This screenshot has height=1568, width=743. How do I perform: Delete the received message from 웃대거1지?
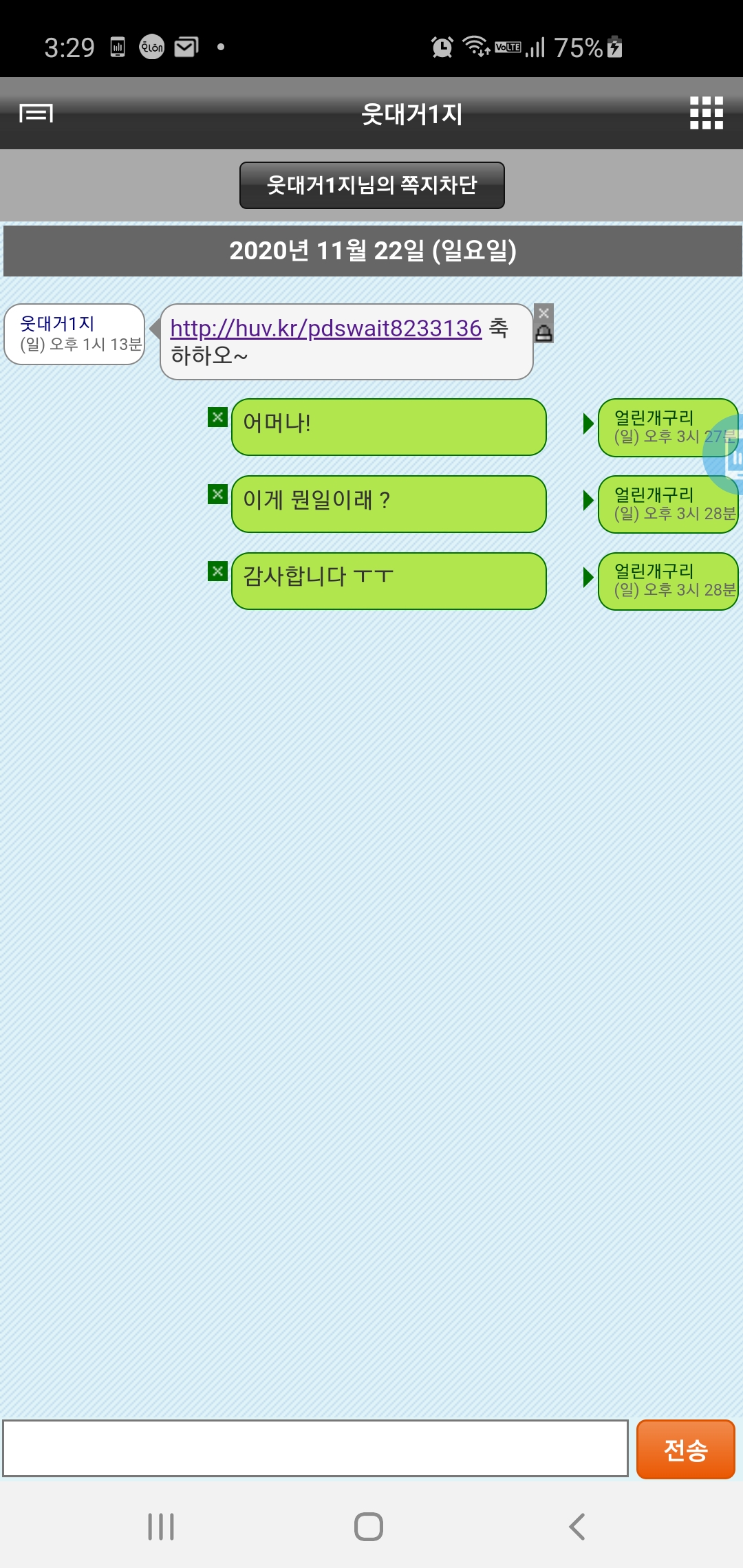(543, 313)
